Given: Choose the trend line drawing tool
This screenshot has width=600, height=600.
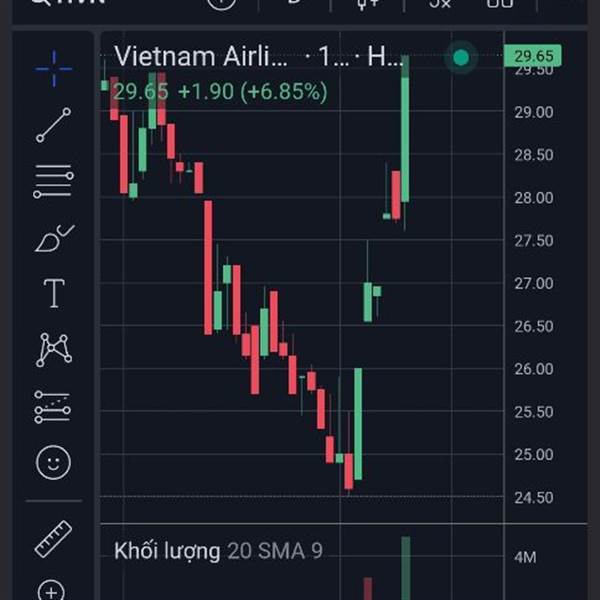Looking at the screenshot, I should pyautogui.click(x=53, y=125).
